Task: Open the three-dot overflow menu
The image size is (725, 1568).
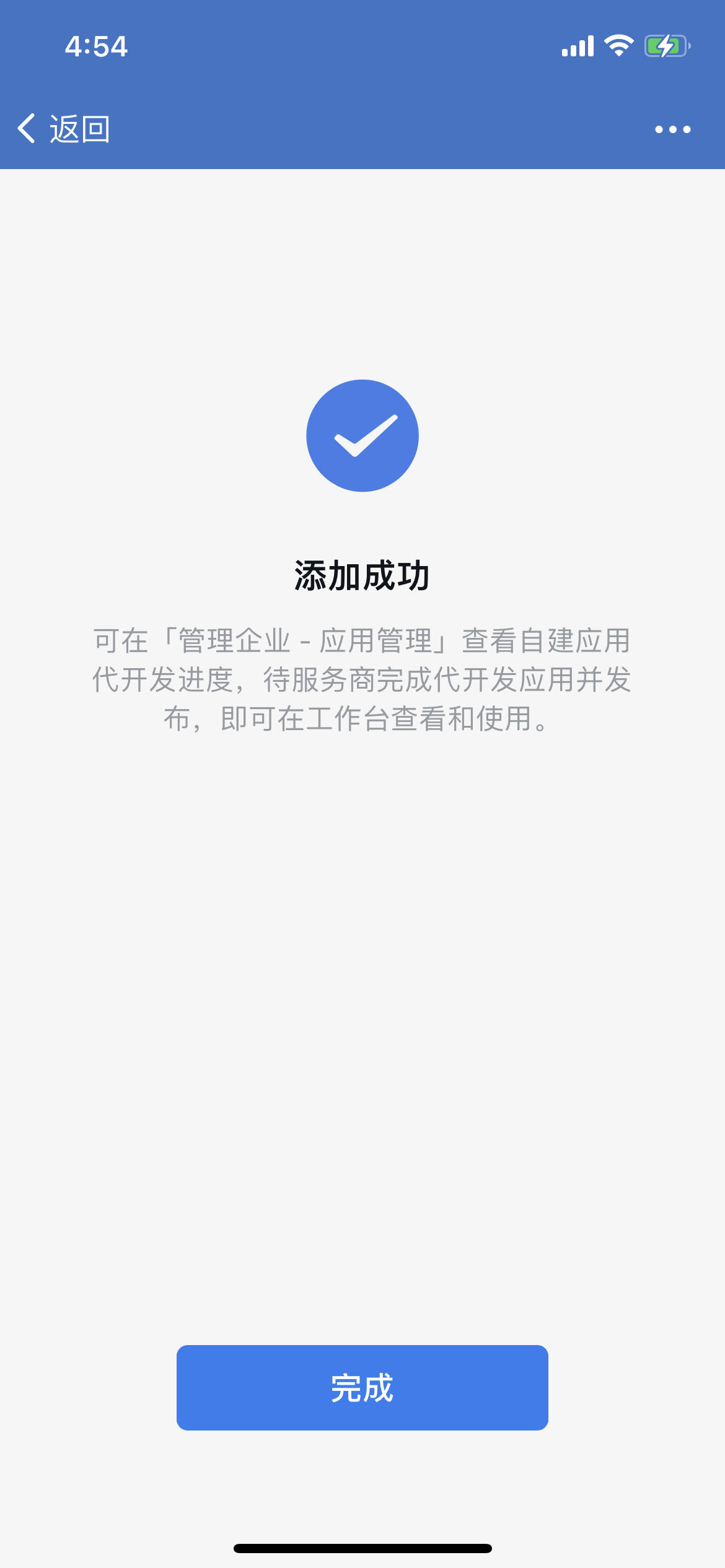Action: click(x=672, y=129)
